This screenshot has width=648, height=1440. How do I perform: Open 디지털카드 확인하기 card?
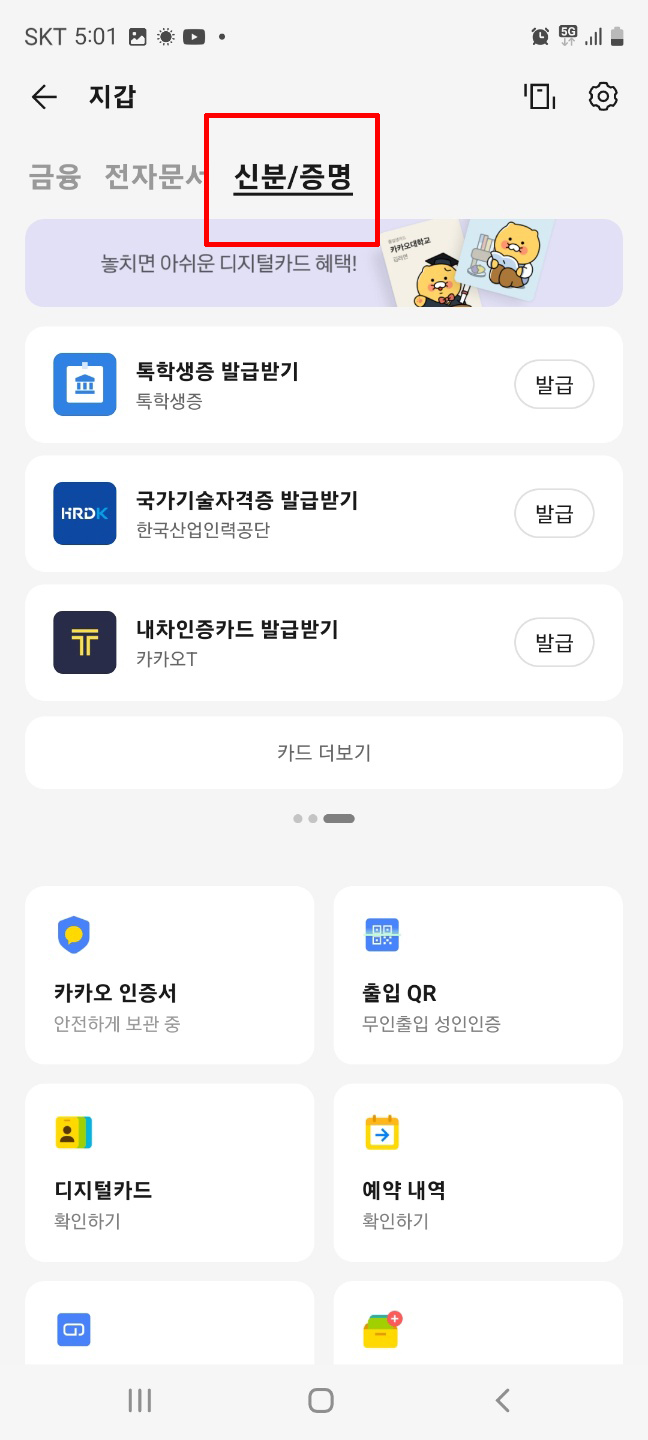tap(169, 1173)
